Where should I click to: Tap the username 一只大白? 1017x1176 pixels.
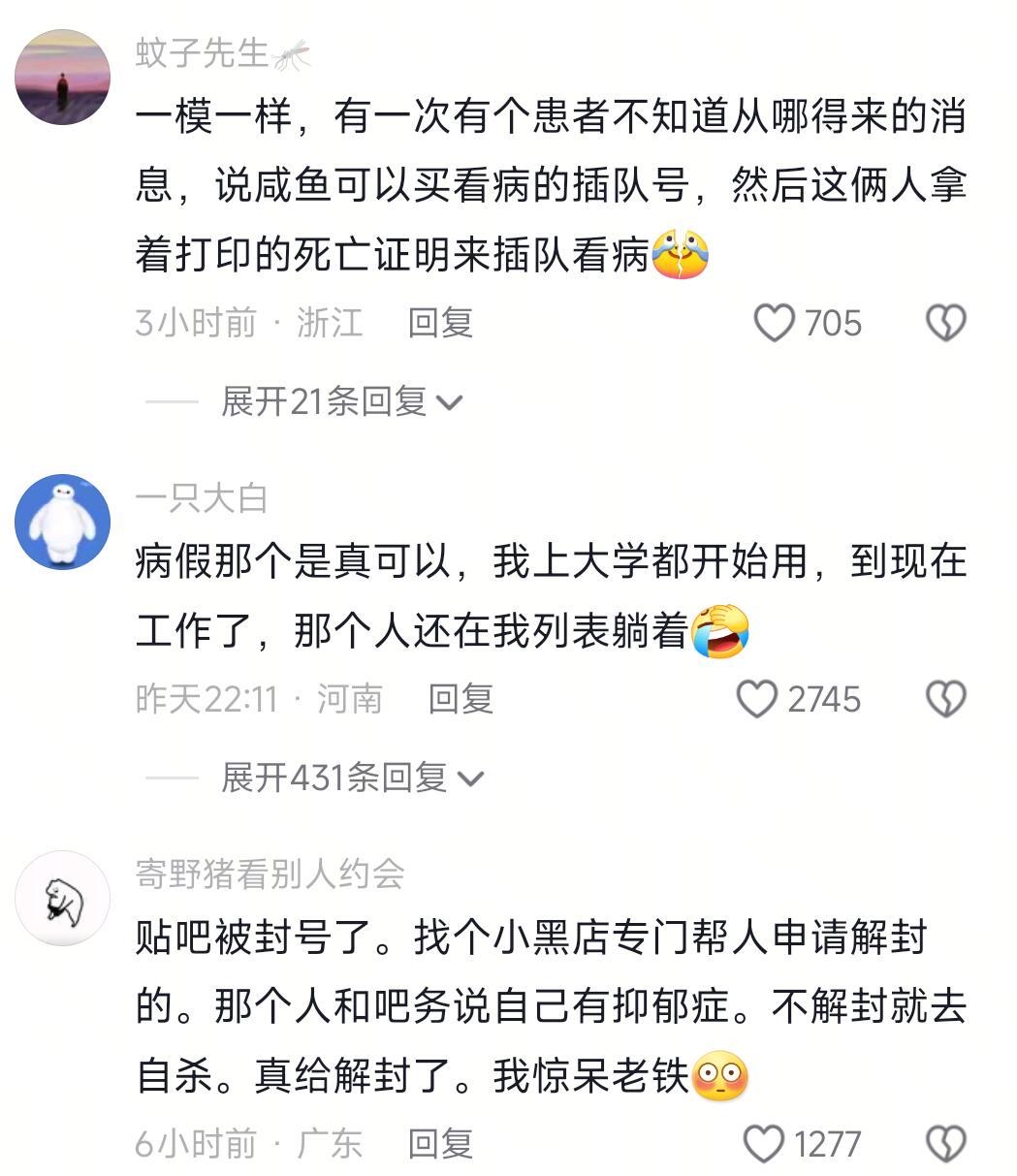coord(202,498)
